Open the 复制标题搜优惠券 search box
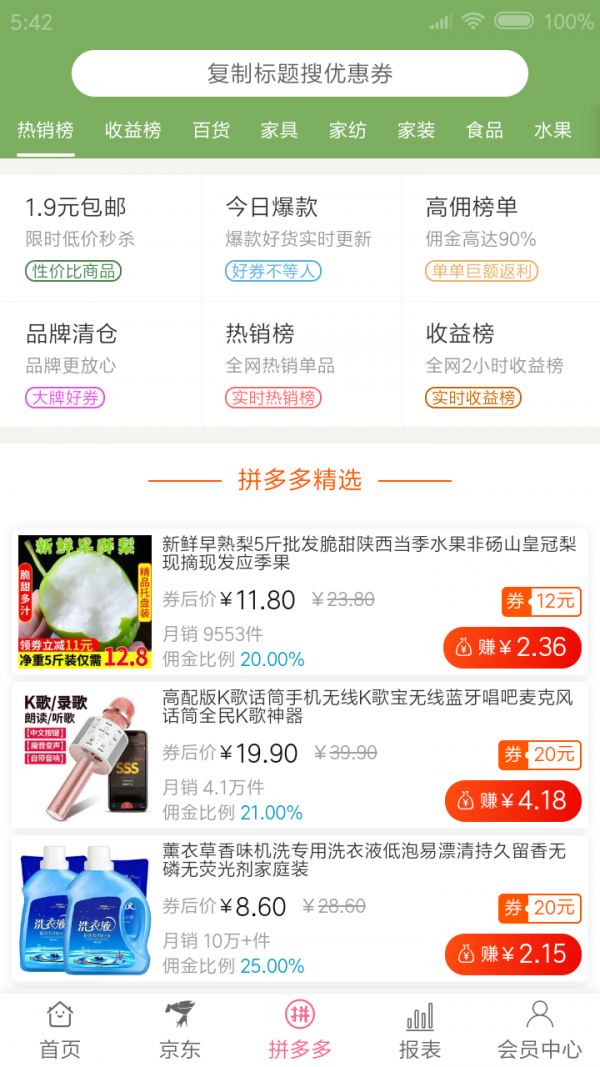The width and height of the screenshot is (600, 1067). 299,73
